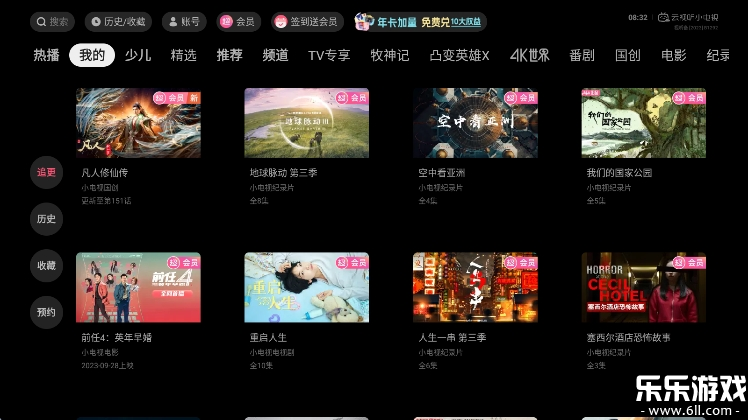The image size is (748, 420).
Task: Switch to the 少儿 tab
Action: 138,55
